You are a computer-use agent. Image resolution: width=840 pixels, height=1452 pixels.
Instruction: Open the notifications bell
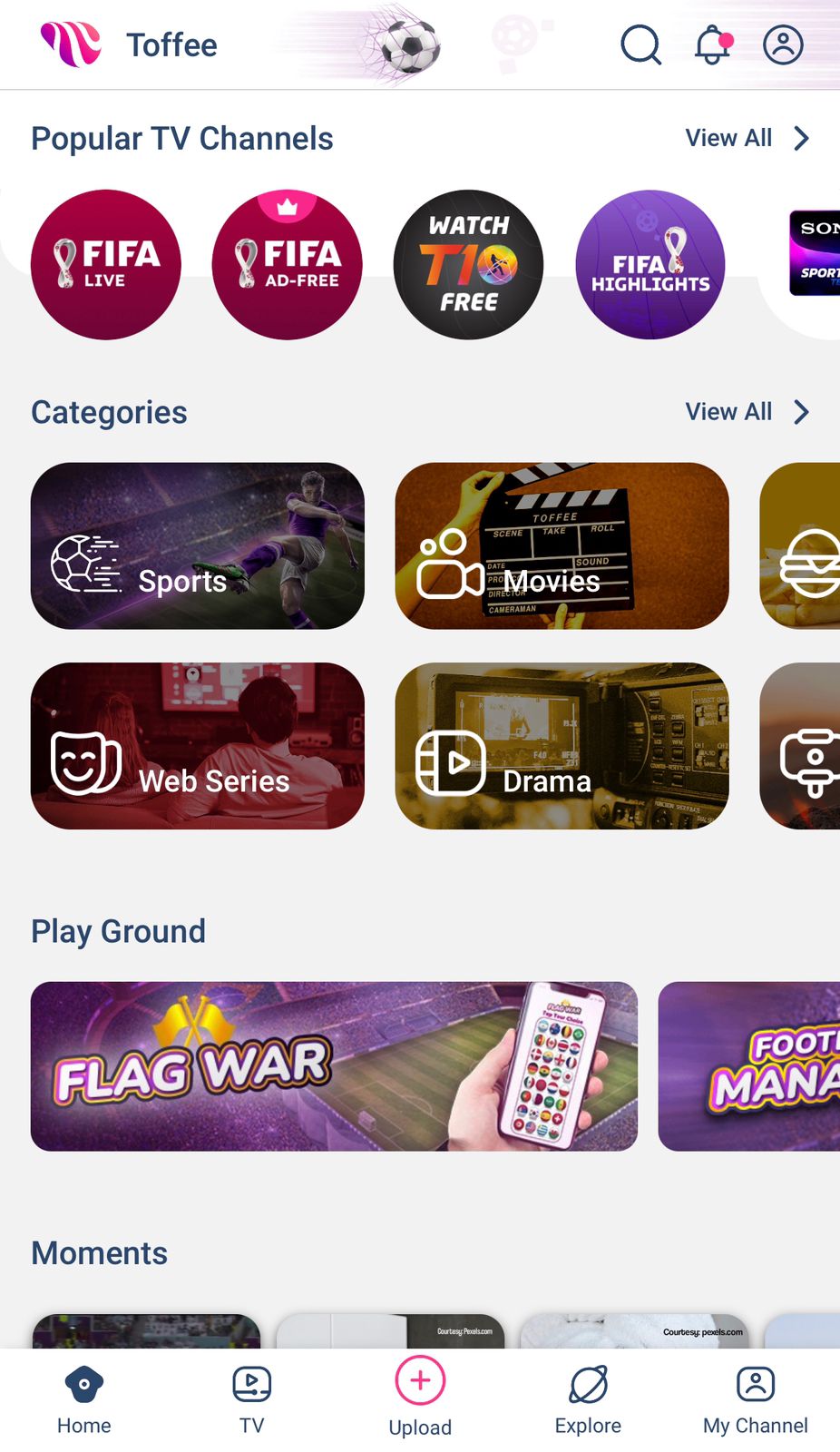pyautogui.click(x=713, y=44)
